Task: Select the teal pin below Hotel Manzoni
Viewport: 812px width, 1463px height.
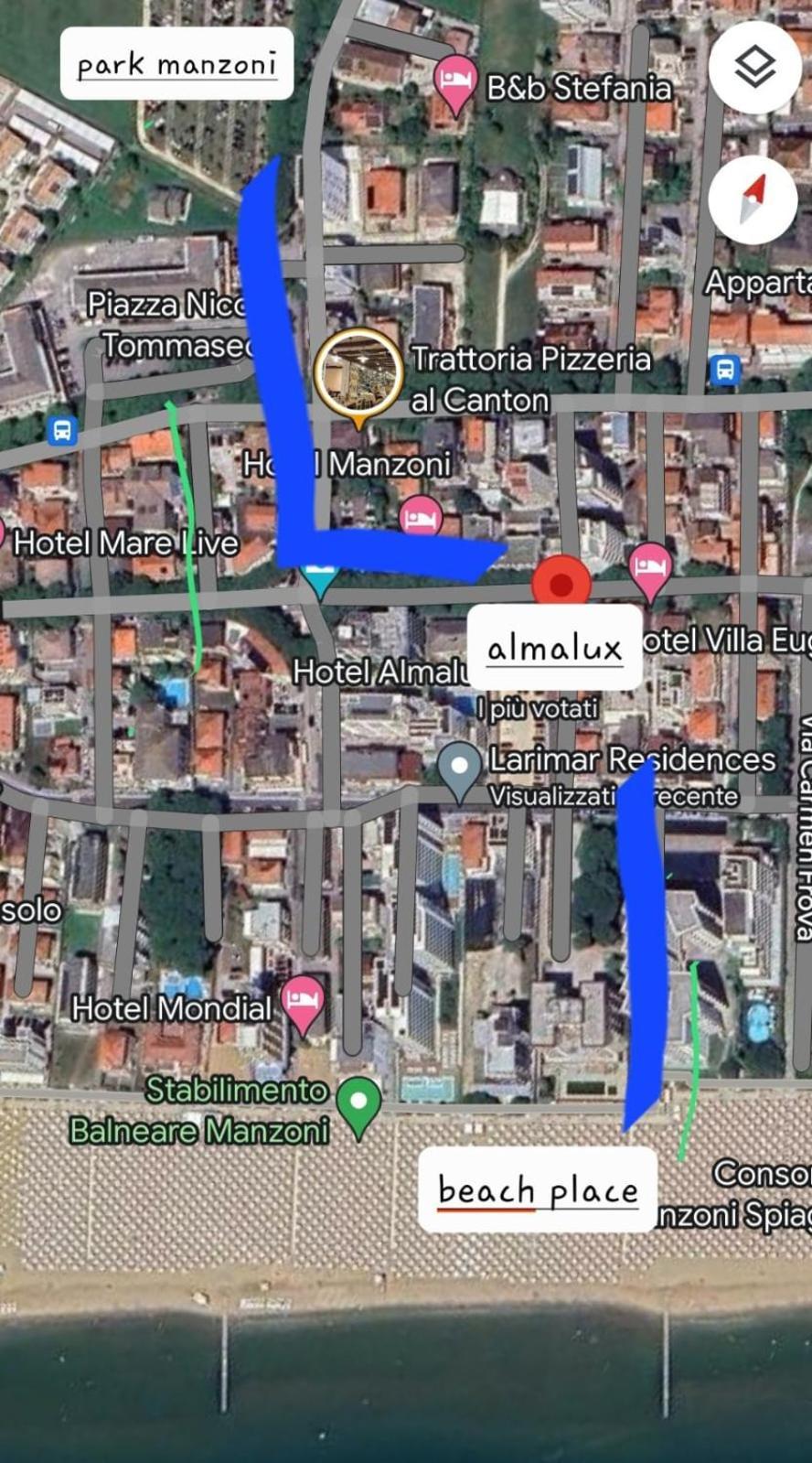Action: point(321,575)
